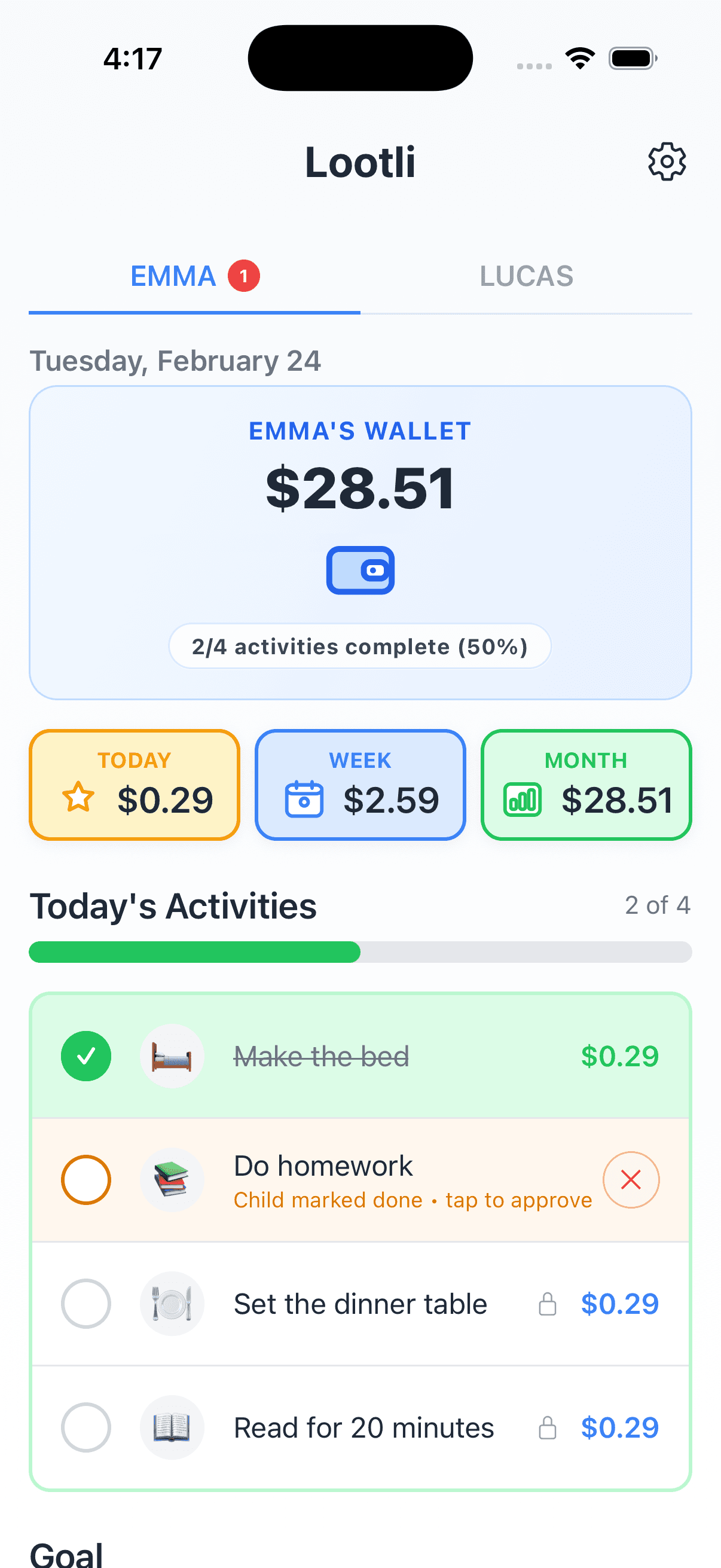This screenshot has height=1568, width=721.
Task: Uncheck the completed Make the bed activity
Action: coord(87,1056)
